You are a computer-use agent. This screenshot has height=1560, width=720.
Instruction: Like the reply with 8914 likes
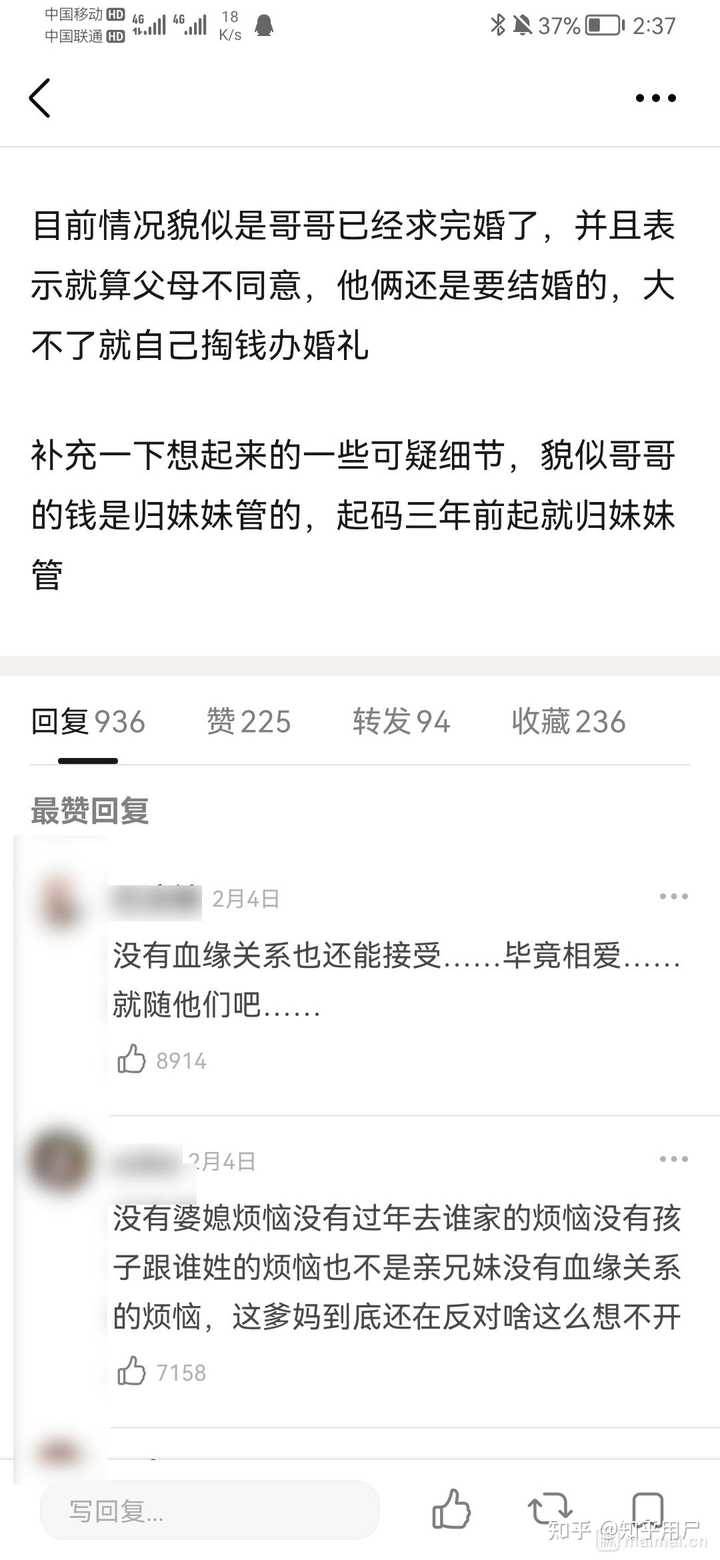[x=132, y=1060]
